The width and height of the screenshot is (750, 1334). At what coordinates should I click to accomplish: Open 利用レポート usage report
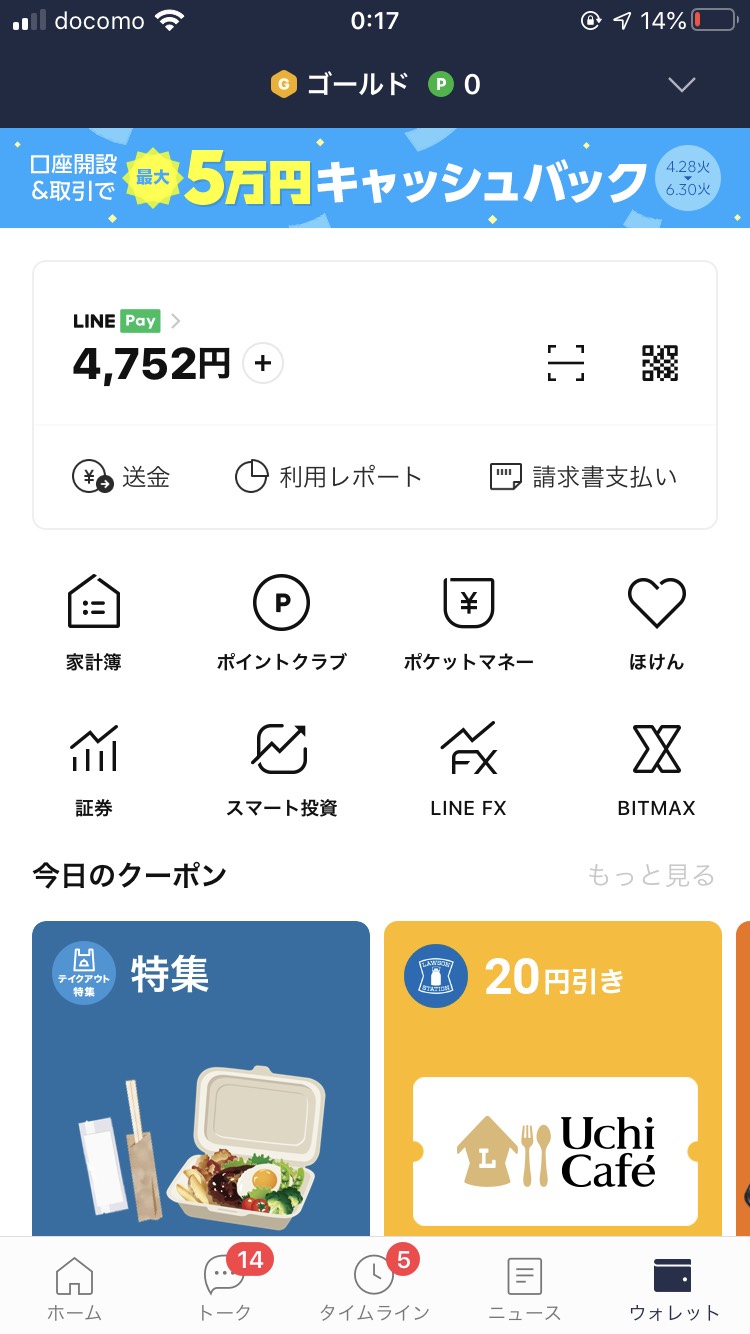pos(328,477)
